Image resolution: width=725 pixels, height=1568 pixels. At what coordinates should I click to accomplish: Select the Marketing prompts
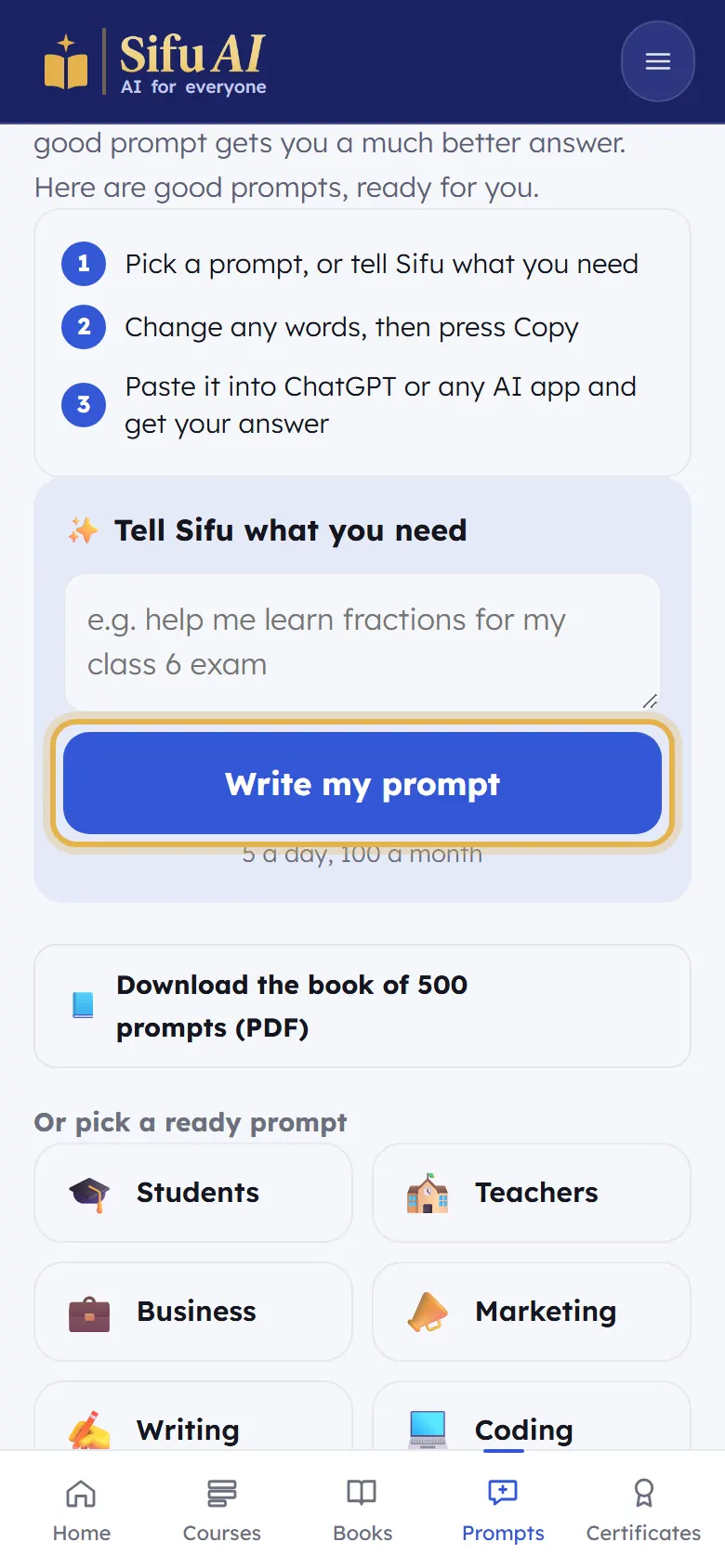pos(532,1312)
